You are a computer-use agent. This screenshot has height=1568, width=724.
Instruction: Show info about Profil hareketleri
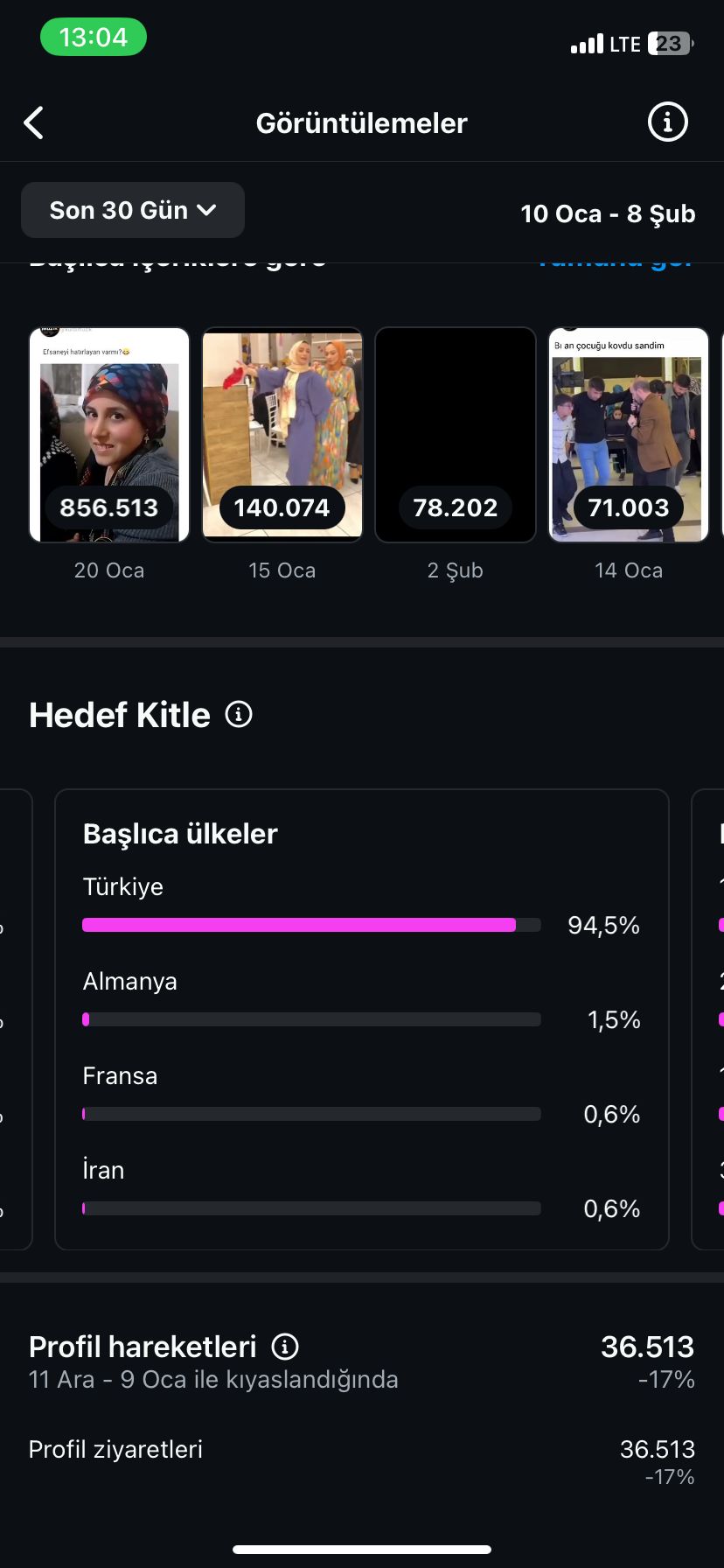click(285, 1347)
